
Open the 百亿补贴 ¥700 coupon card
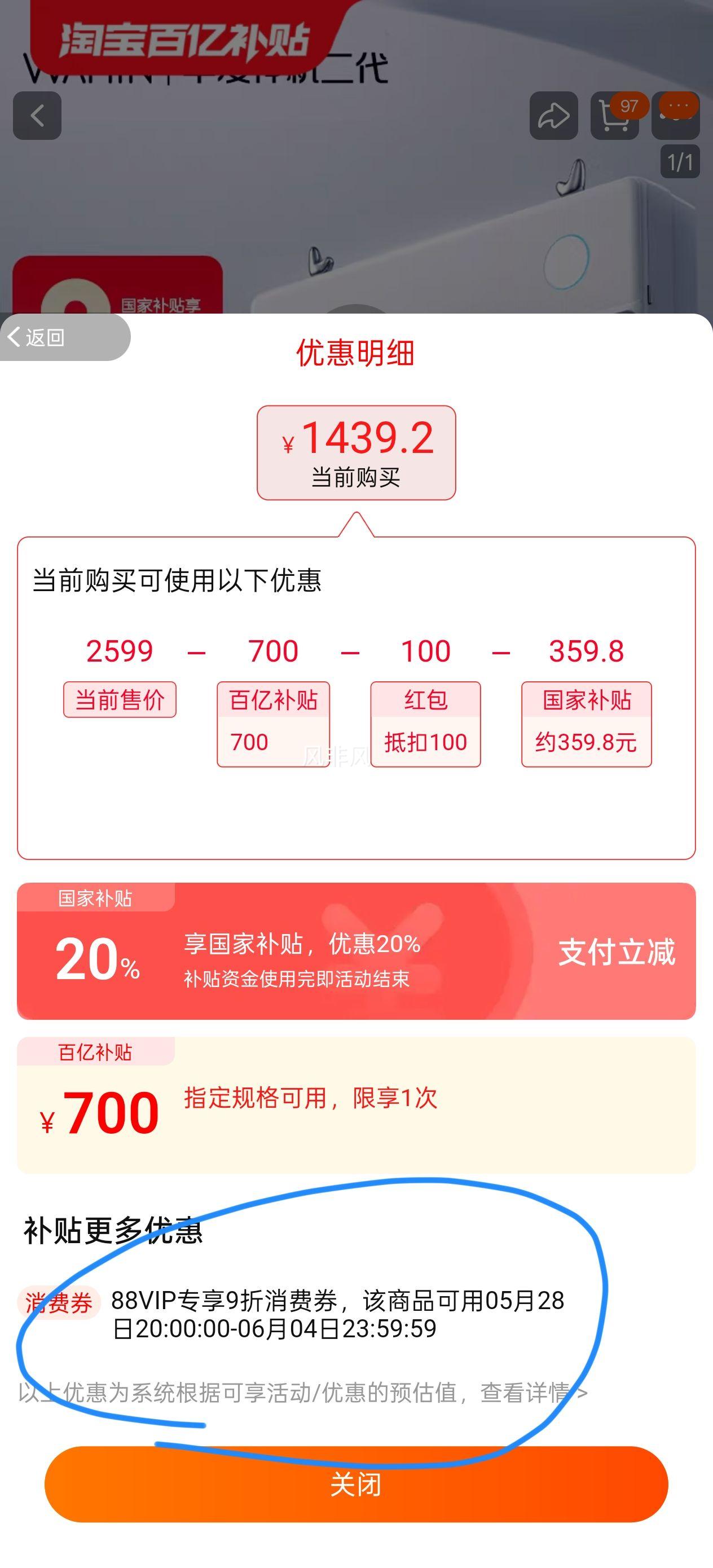point(356,1105)
